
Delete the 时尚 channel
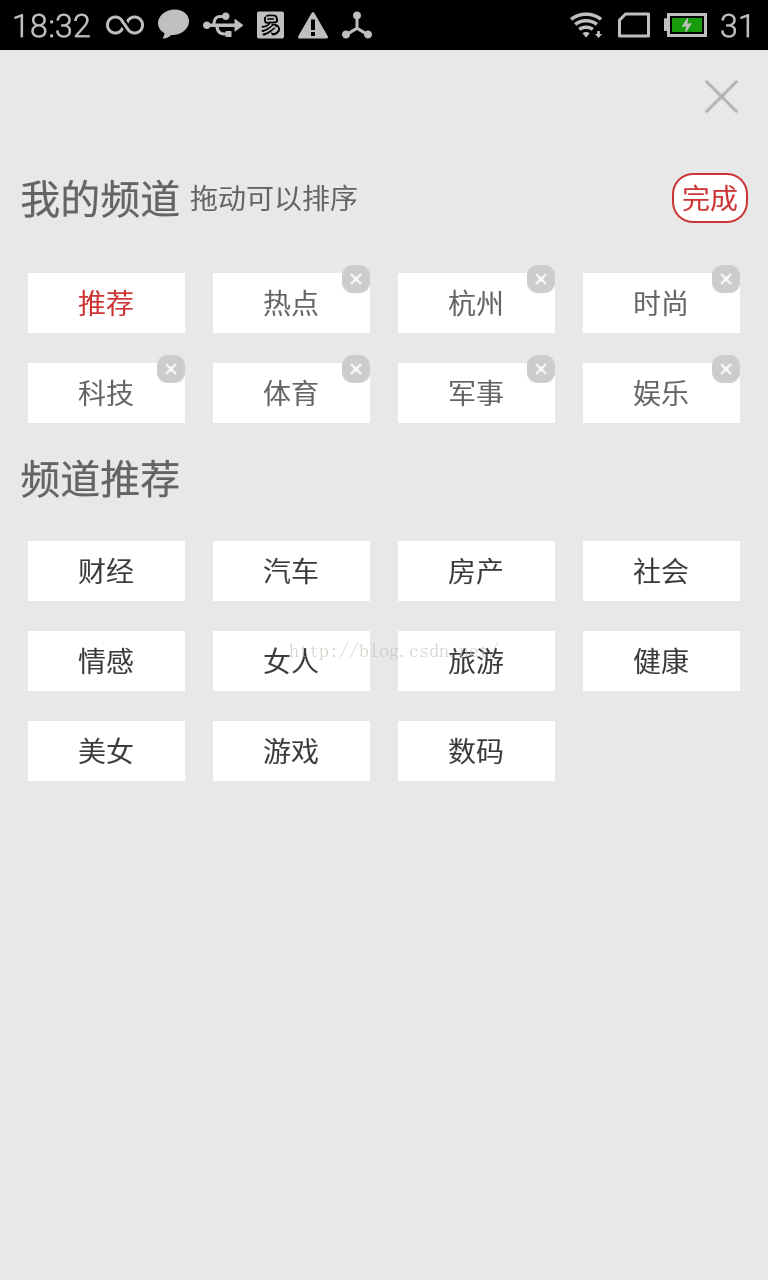(726, 279)
